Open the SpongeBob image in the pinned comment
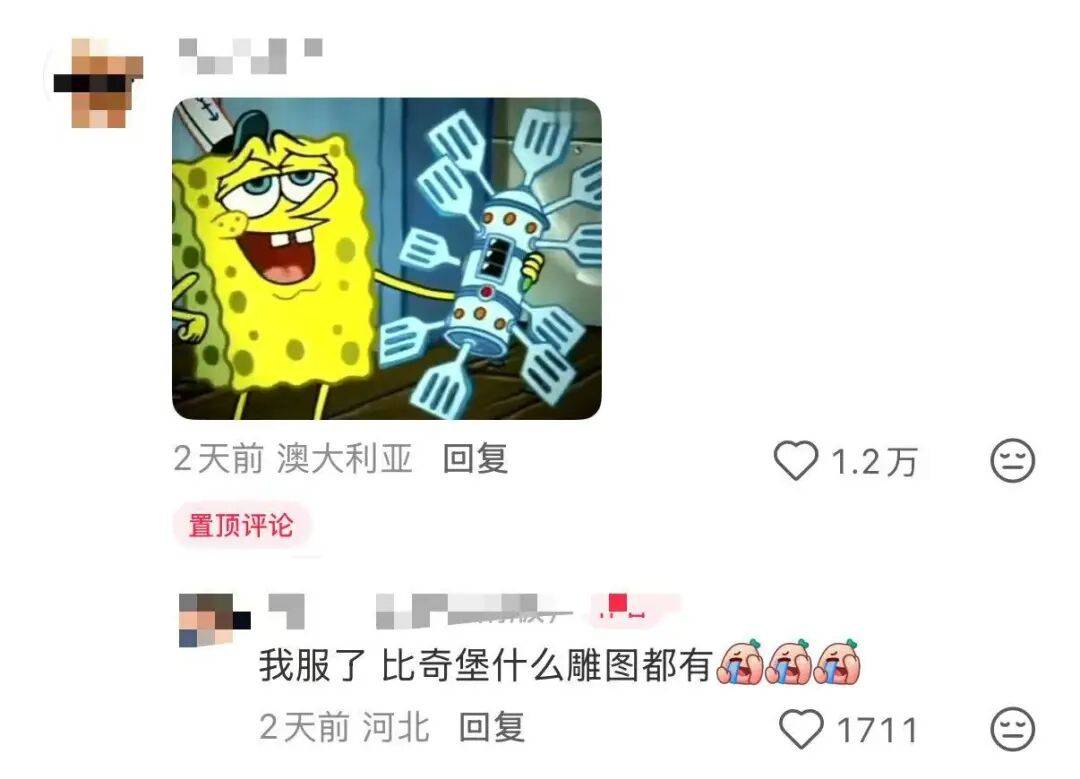The image size is (1080, 779). [387, 258]
